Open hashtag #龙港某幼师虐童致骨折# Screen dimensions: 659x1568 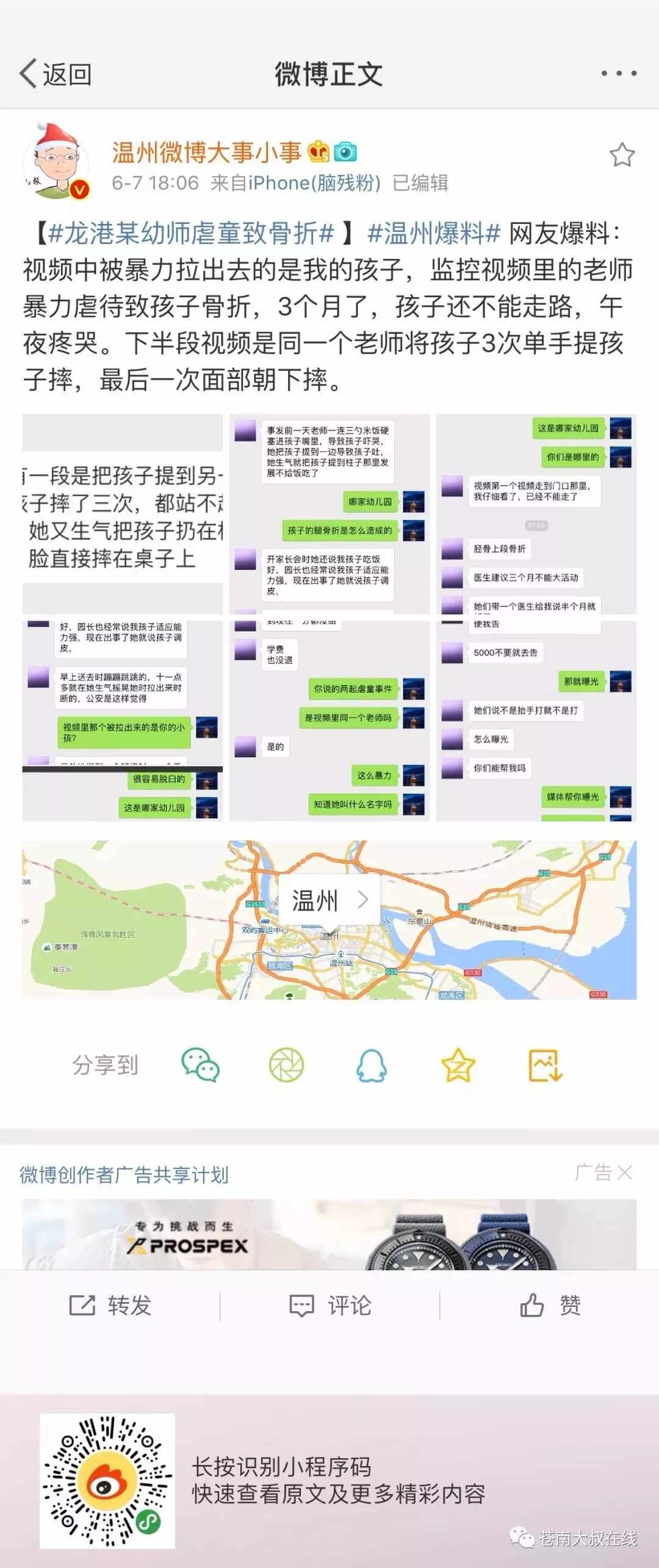(191, 234)
